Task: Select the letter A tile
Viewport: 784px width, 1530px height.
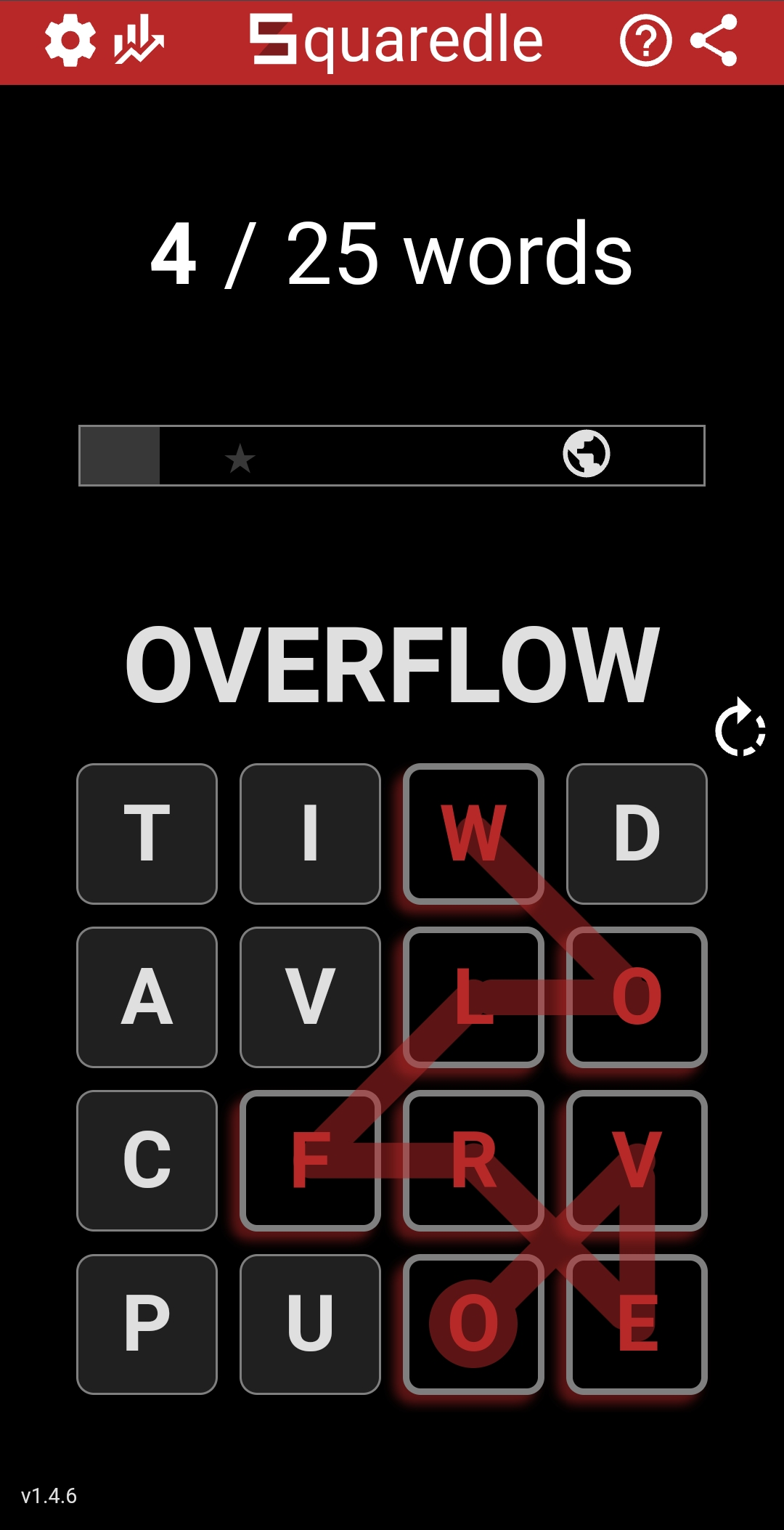Action: point(147,997)
